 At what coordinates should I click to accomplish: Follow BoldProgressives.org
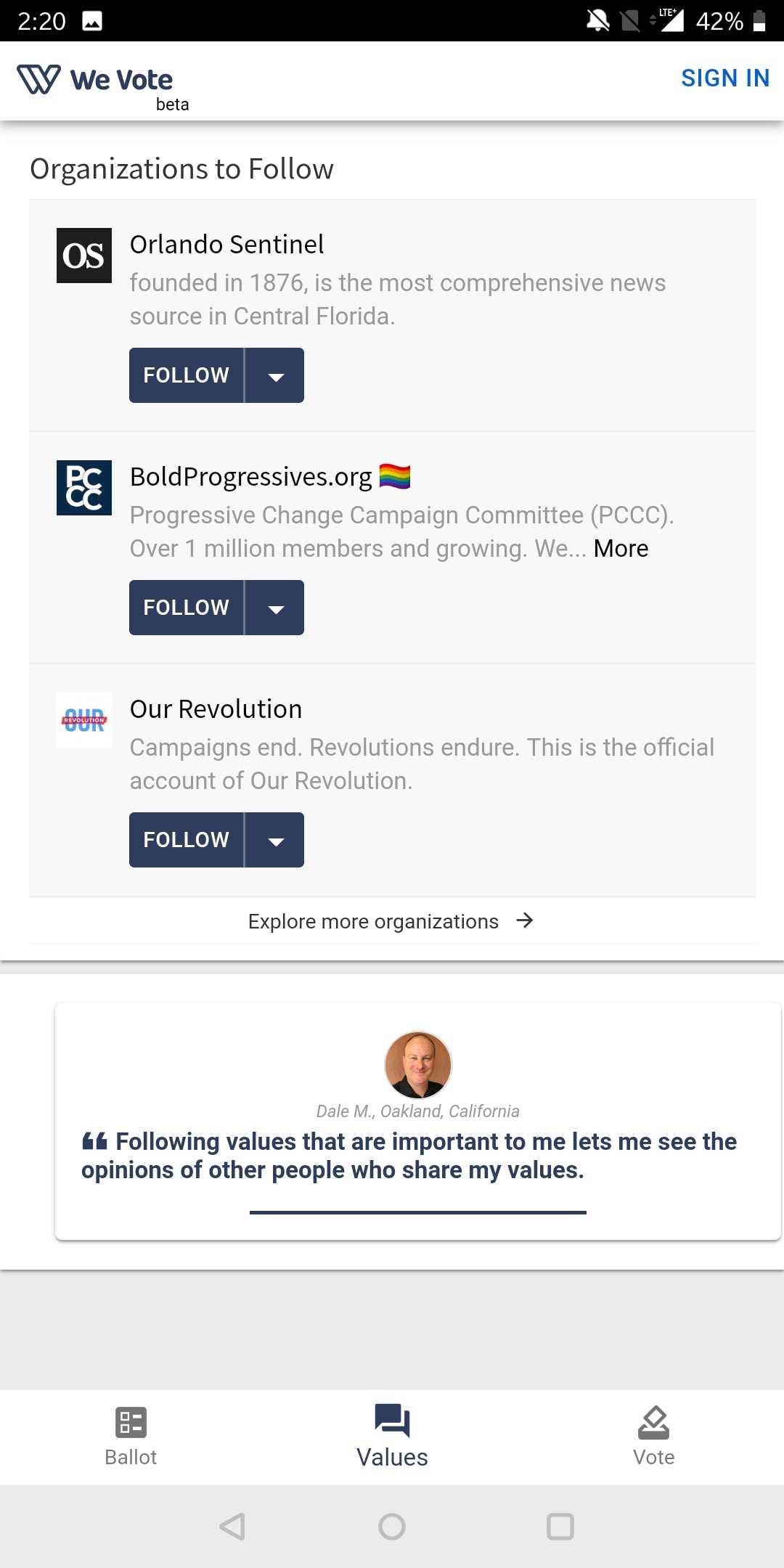point(187,608)
